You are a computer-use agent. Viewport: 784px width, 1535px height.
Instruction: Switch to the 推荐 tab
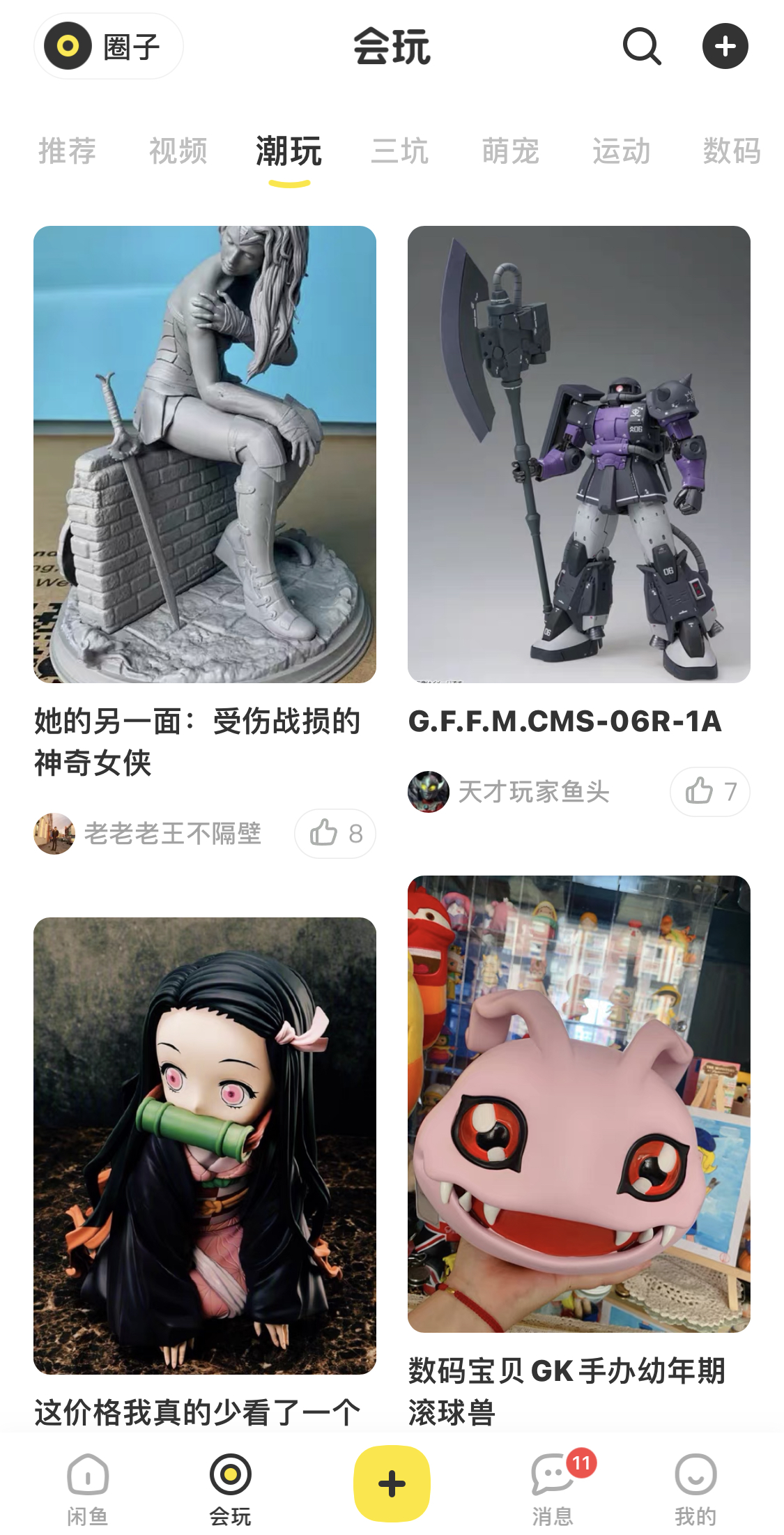67,151
